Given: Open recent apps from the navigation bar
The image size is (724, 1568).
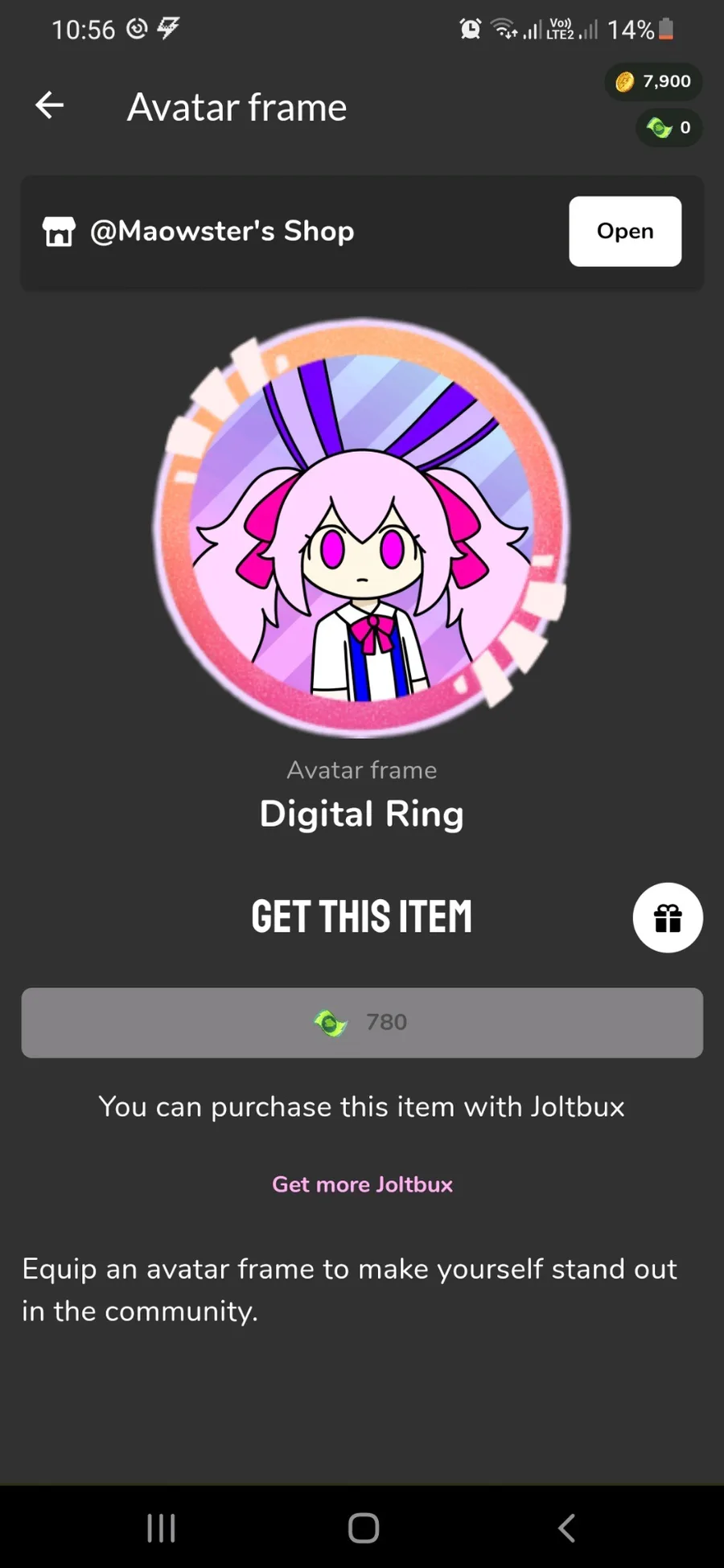Looking at the screenshot, I should (x=161, y=1528).
